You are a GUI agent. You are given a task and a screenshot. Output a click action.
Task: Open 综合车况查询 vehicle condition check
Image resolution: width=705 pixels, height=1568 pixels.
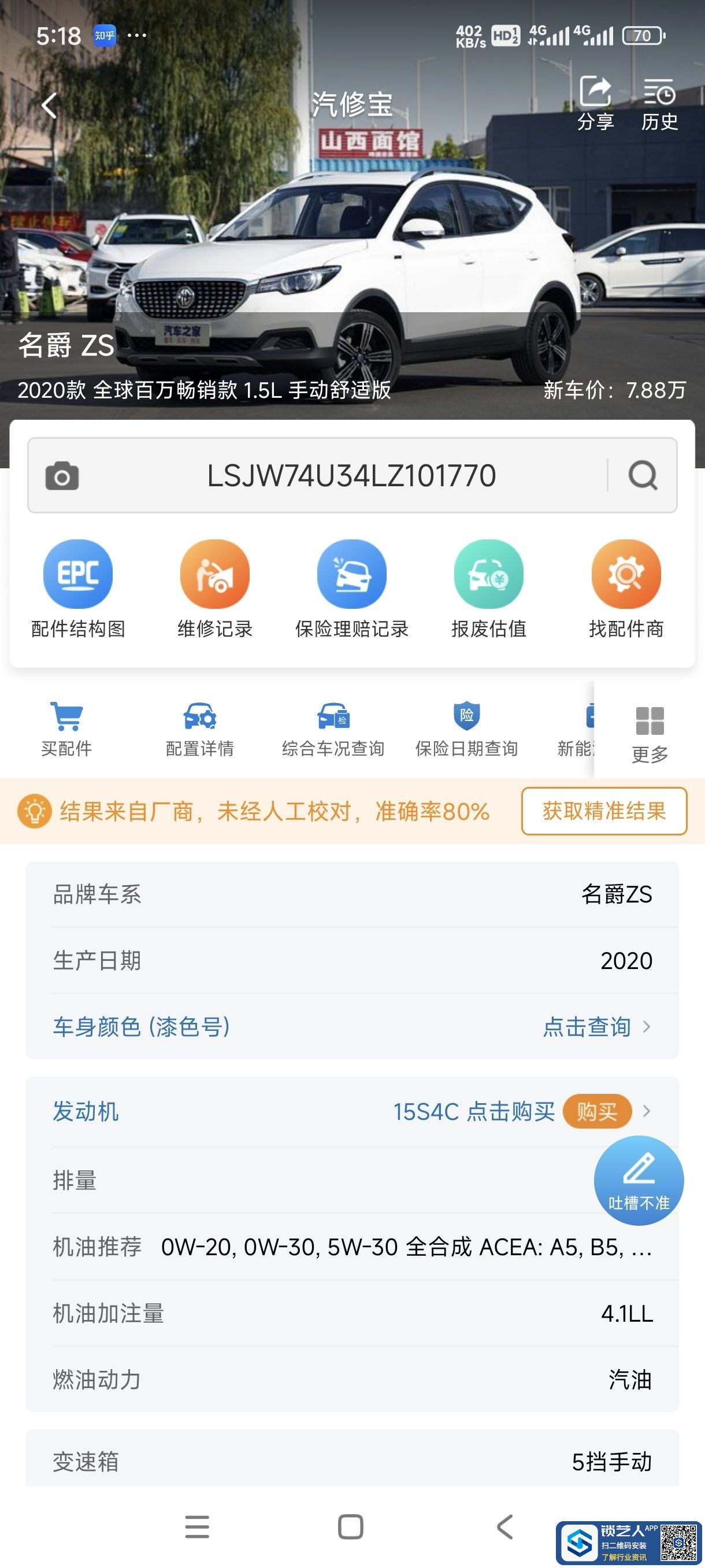333,728
